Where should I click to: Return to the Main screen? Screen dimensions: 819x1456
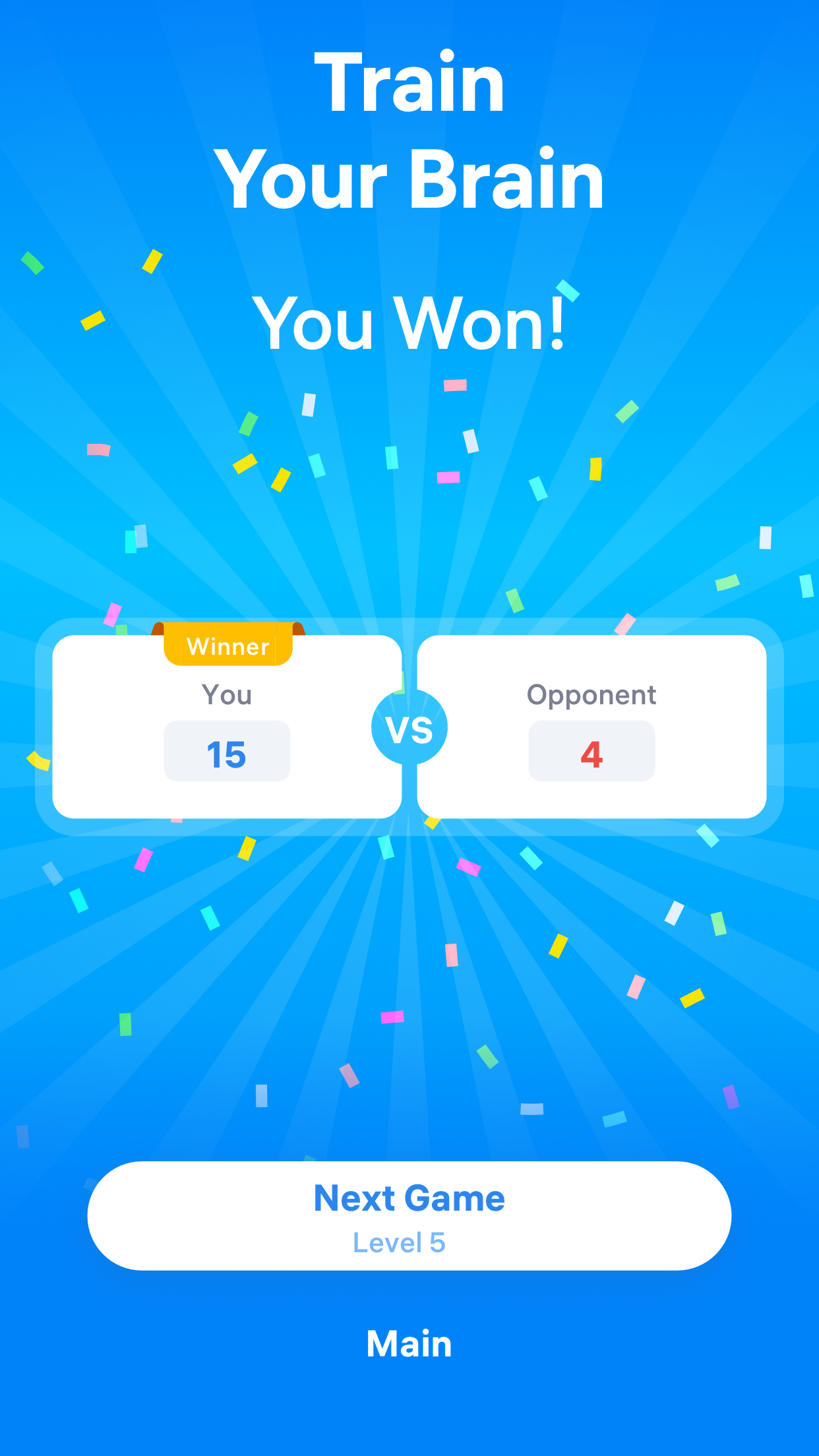[x=409, y=1344]
